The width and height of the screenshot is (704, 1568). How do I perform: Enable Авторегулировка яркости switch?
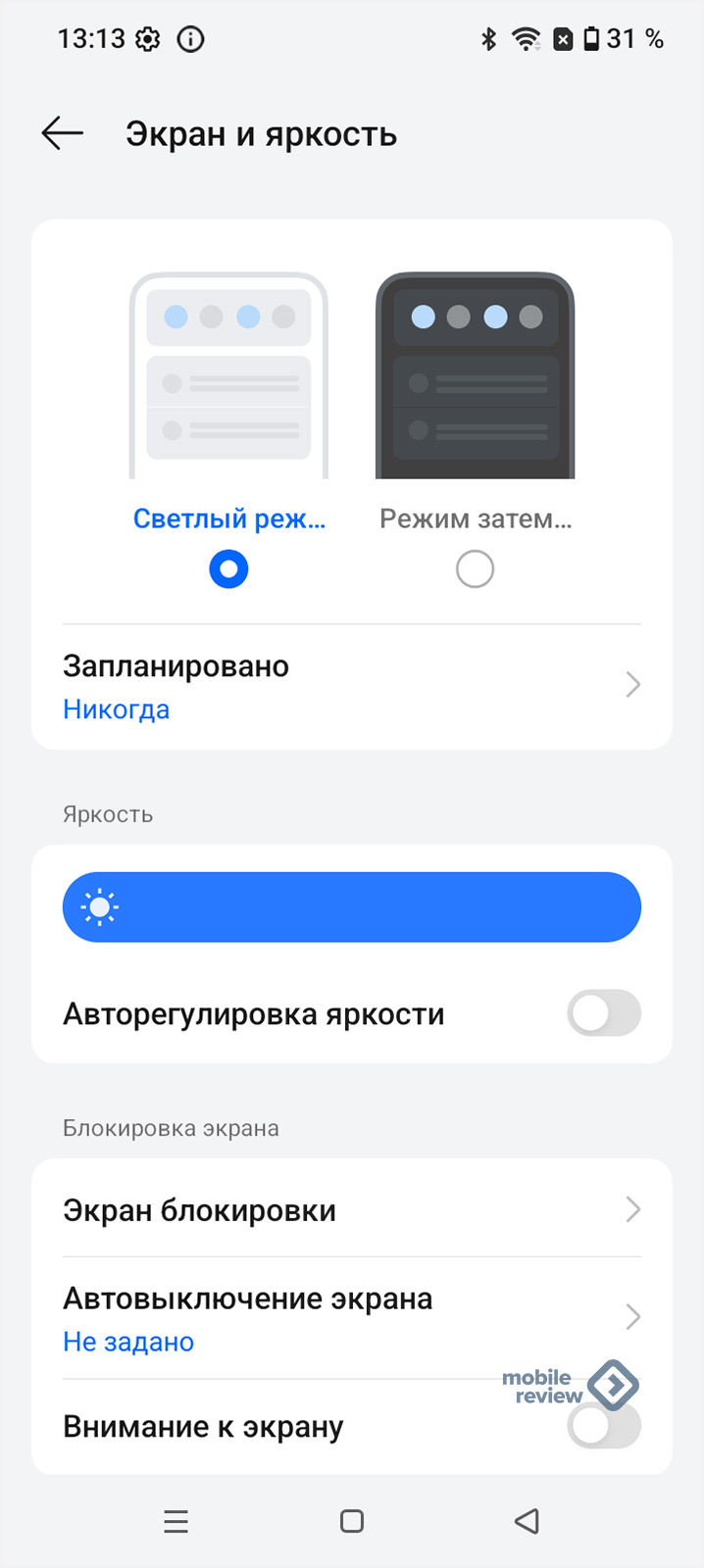pos(603,1013)
